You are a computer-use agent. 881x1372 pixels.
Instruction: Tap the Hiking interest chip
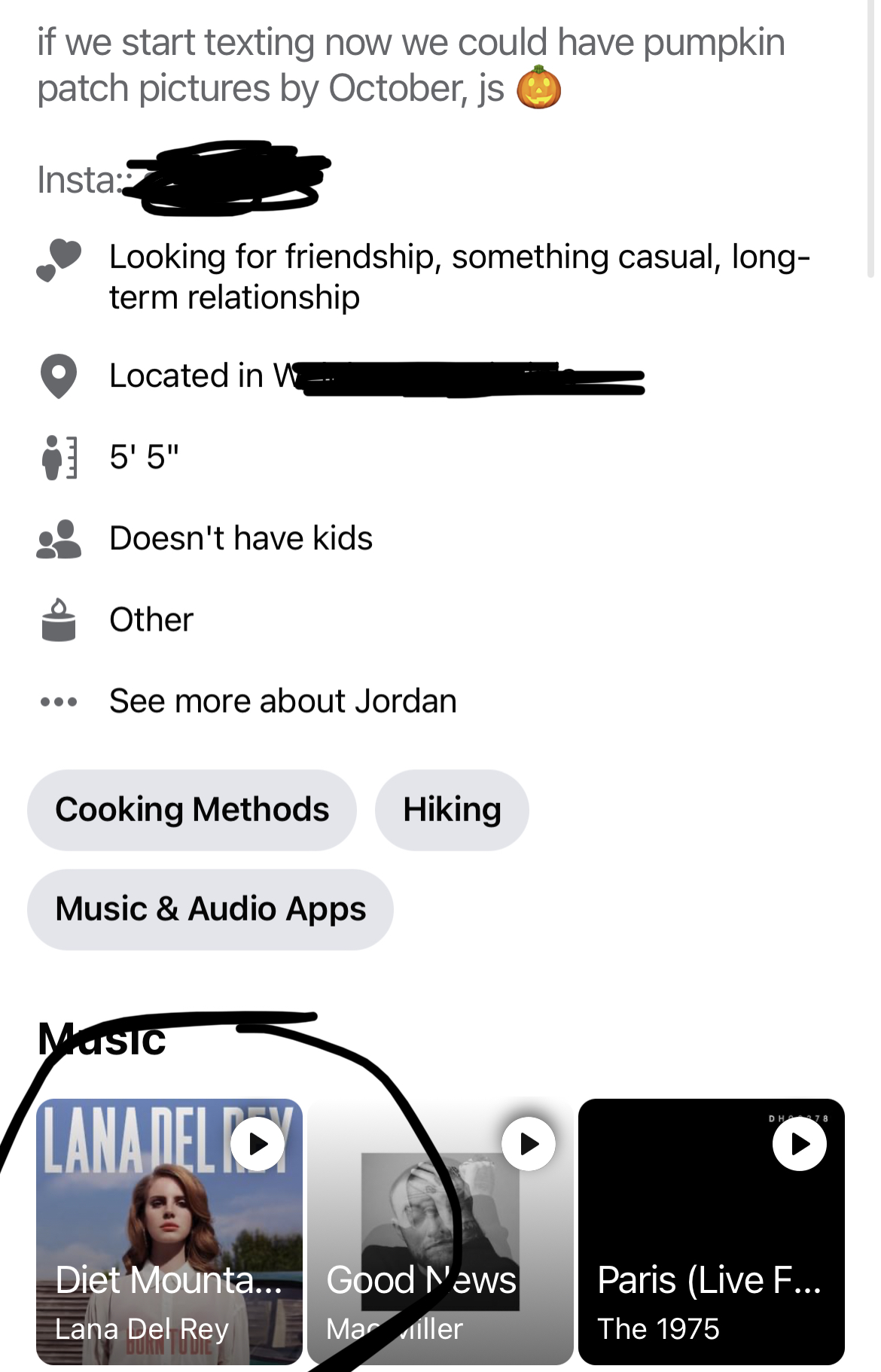pyautogui.click(x=452, y=810)
